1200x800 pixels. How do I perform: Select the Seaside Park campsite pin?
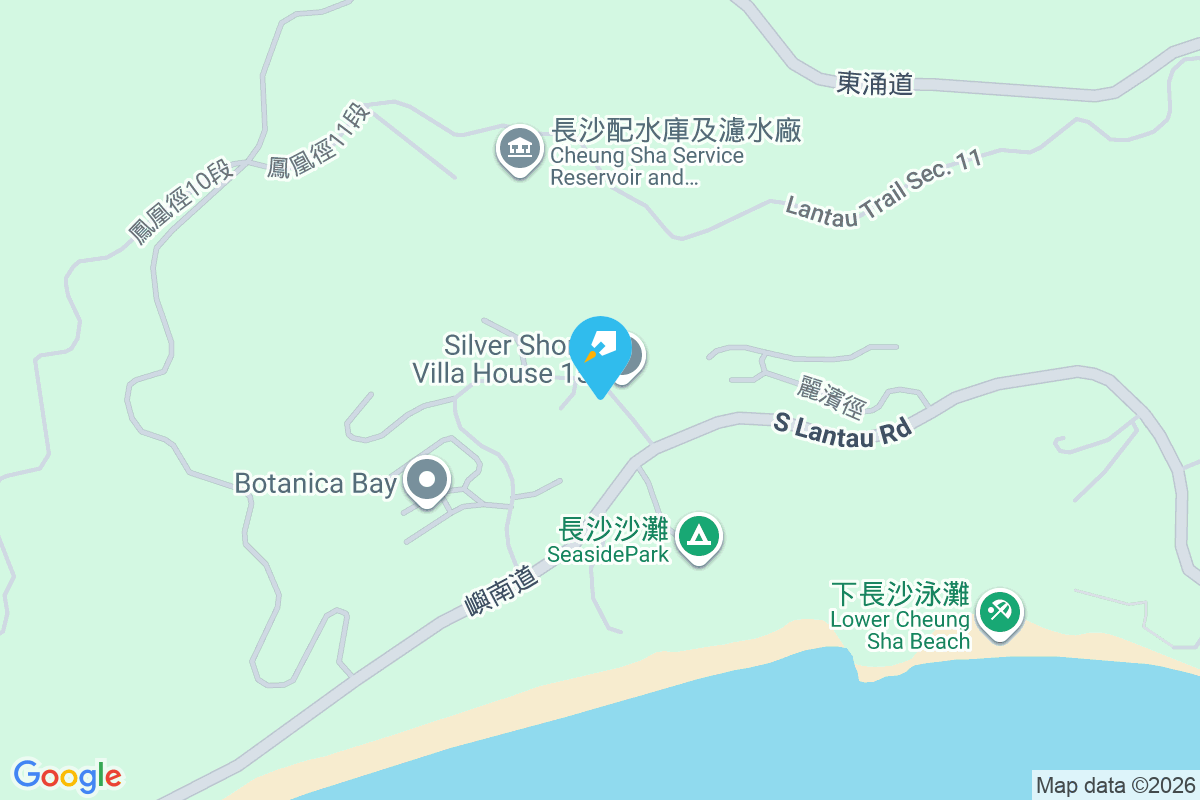pyautogui.click(x=699, y=536)
